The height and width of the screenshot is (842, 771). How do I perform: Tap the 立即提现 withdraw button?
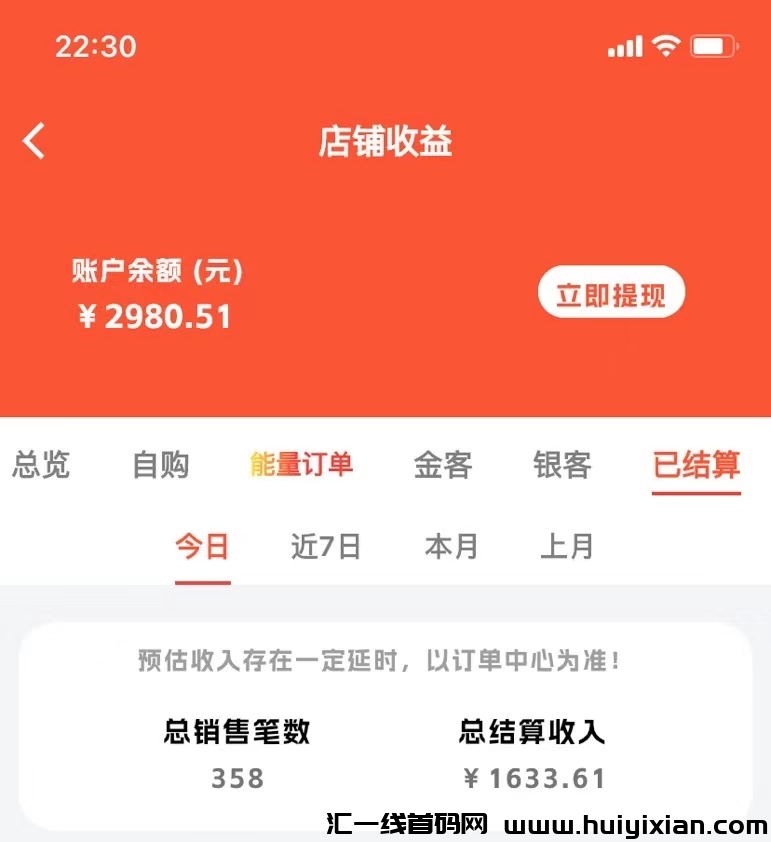(x=611, y=291)
